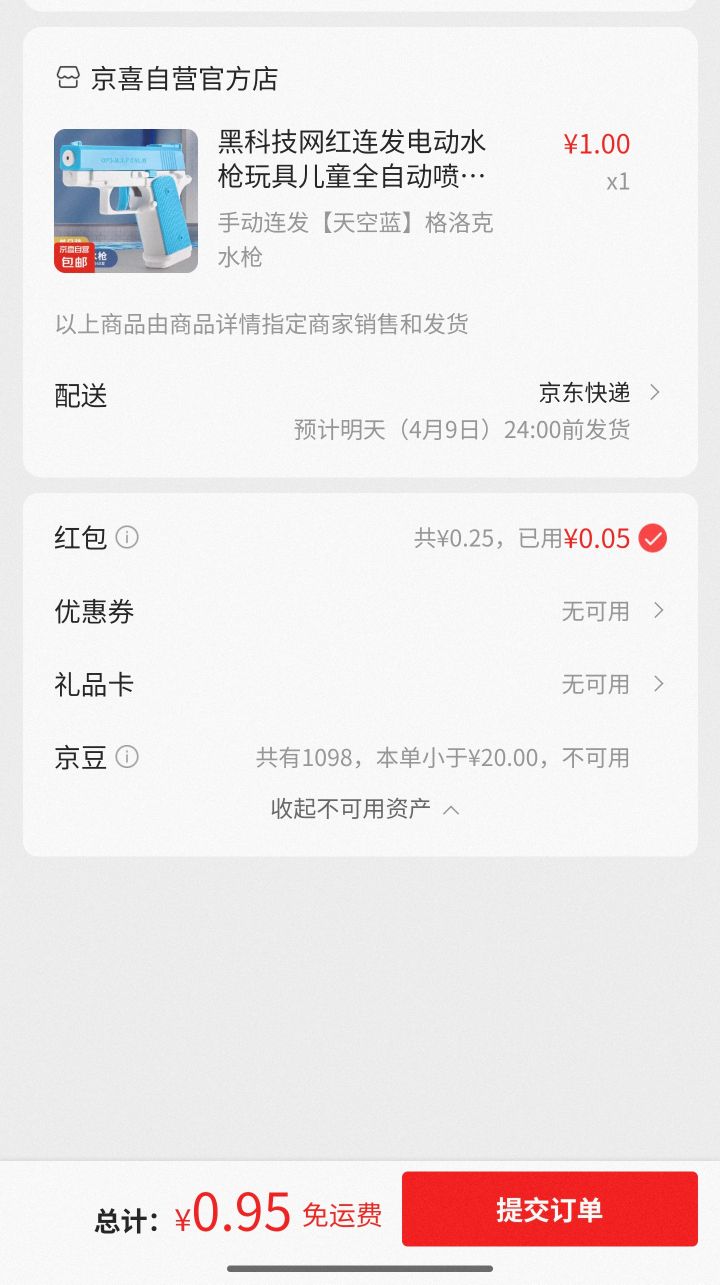Visit 京喜自营官方店 store

click(167, 78)
